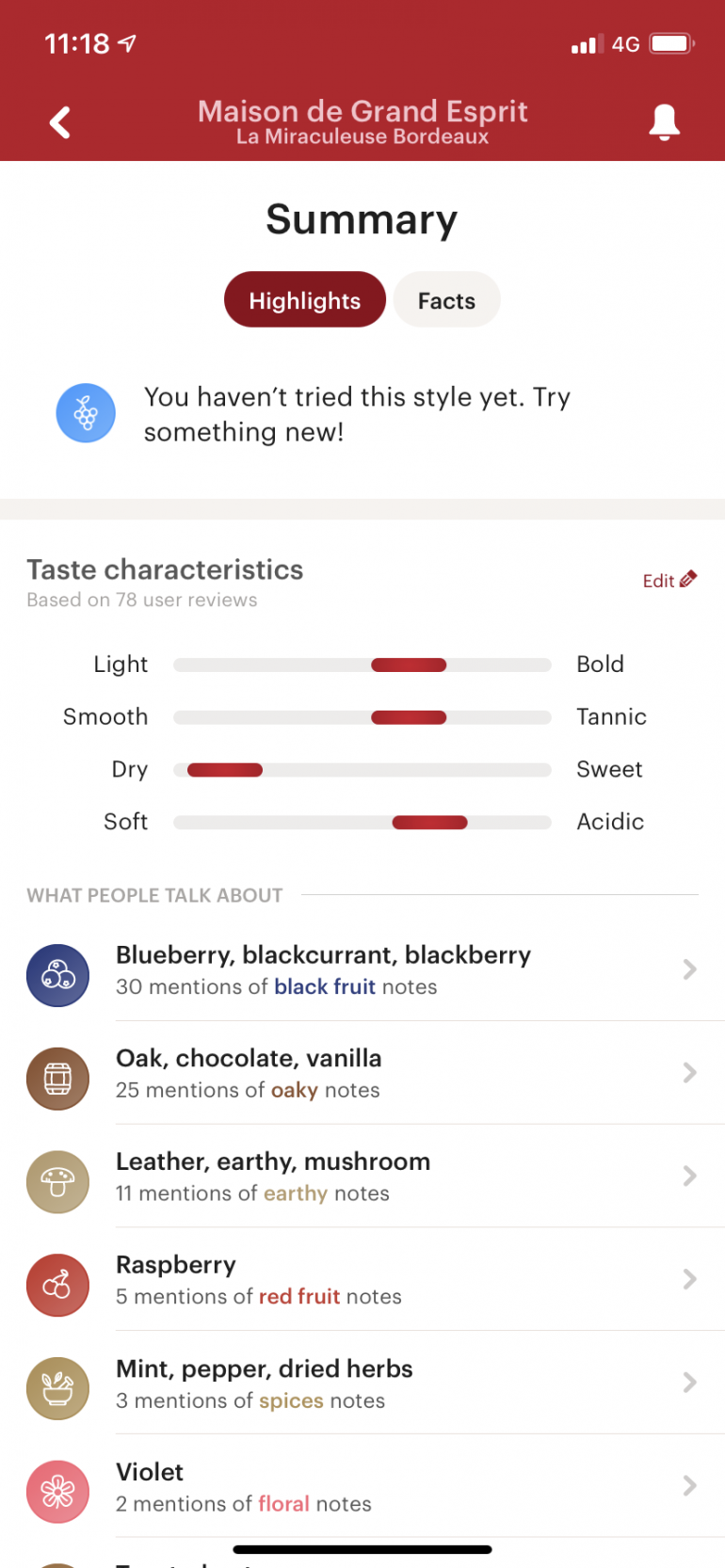Viewport: 725px width, 1568px height.
Task: View Violet floral notes
Action: 377,1488
